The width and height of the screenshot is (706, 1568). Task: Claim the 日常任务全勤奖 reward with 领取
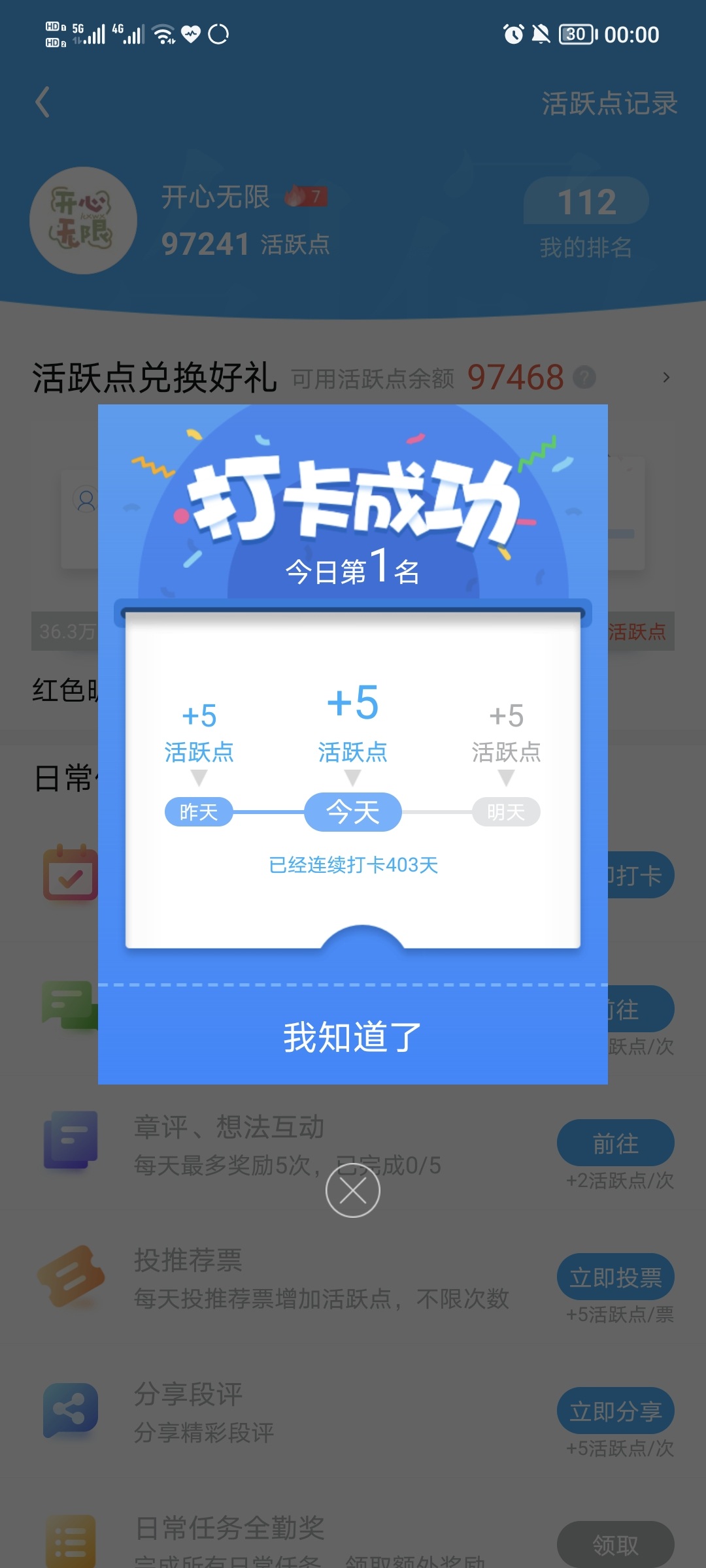615,1544
